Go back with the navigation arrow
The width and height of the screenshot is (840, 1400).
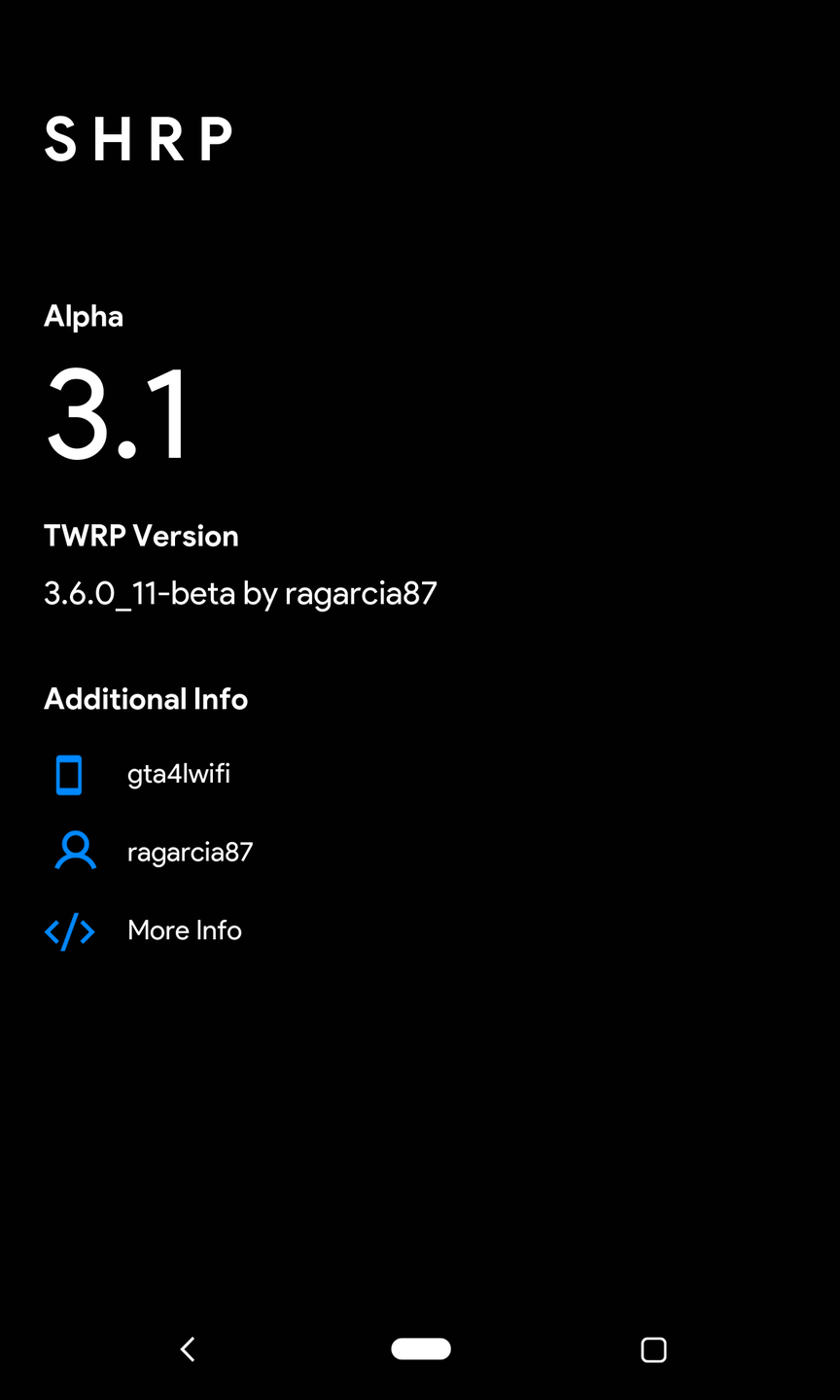188,1349
